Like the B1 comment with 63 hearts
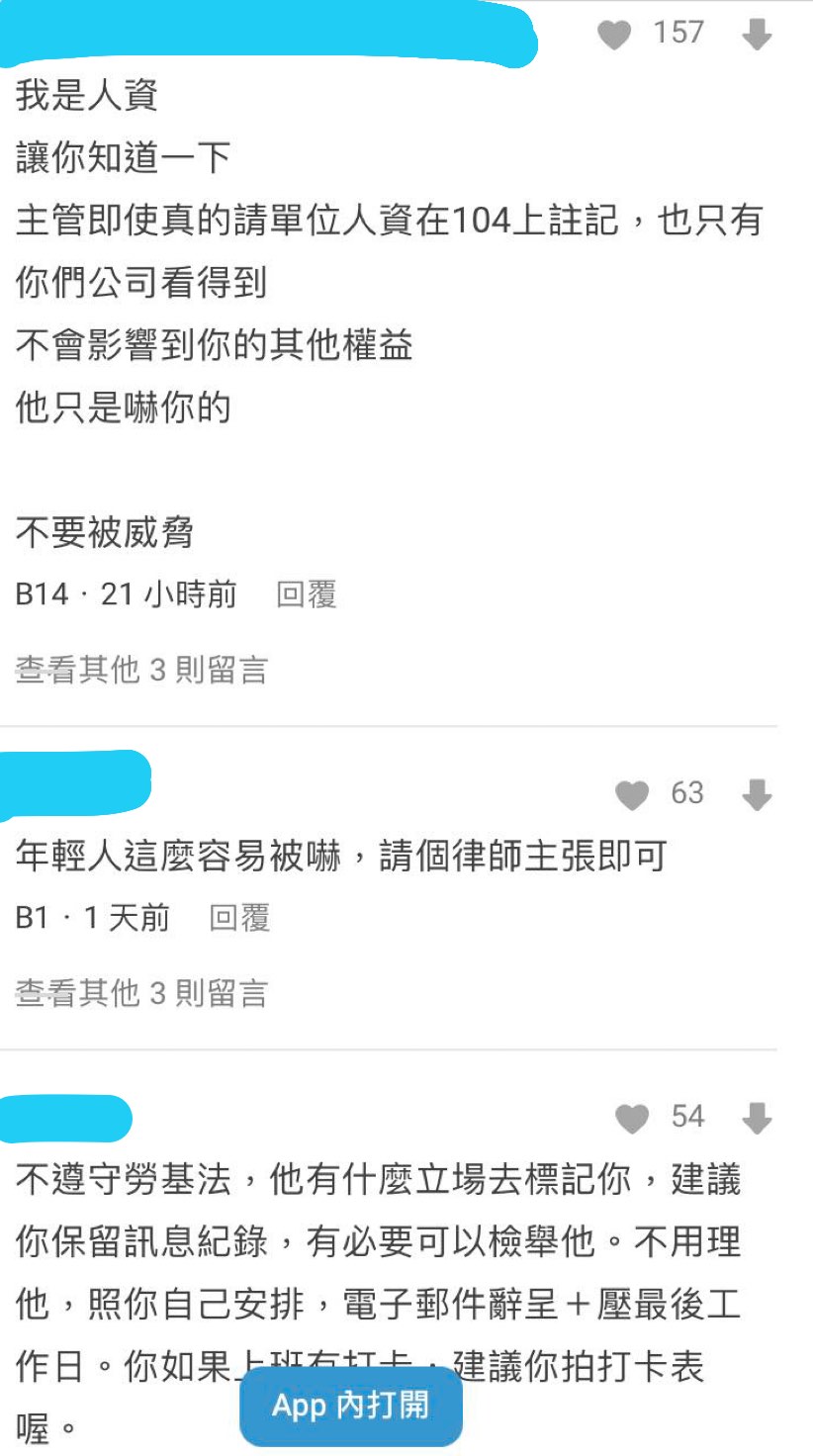Screen dimensions: 813x1456 [x=632, y=794]
